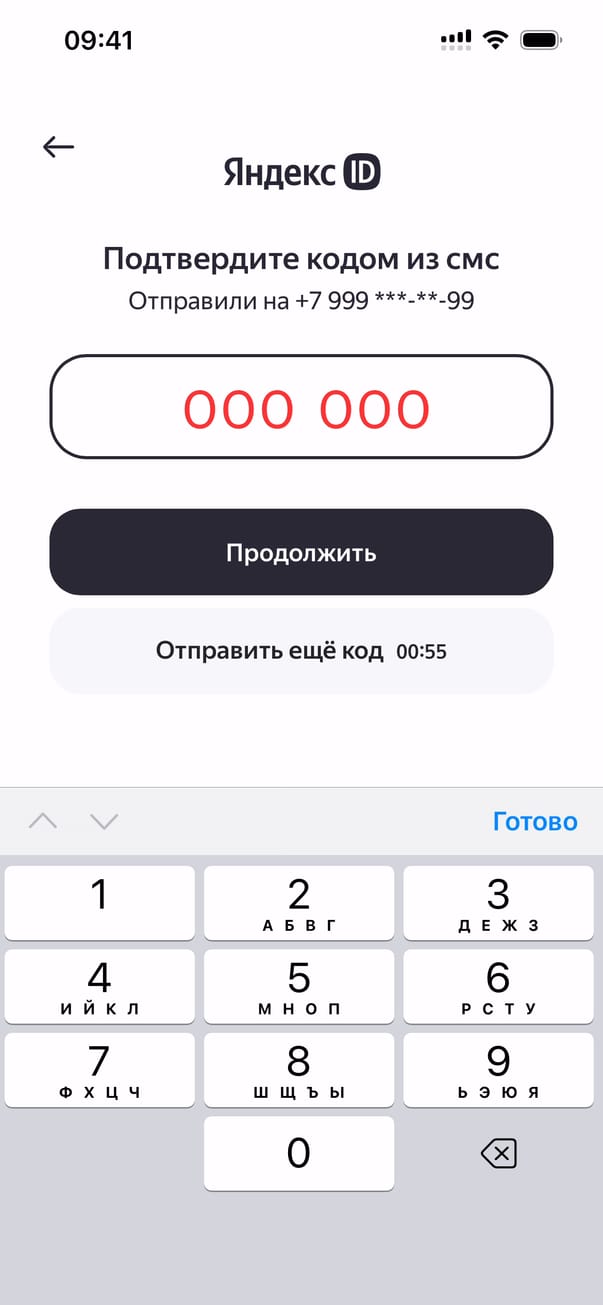Dismiss keyboard with Готово

click(535, 821)
